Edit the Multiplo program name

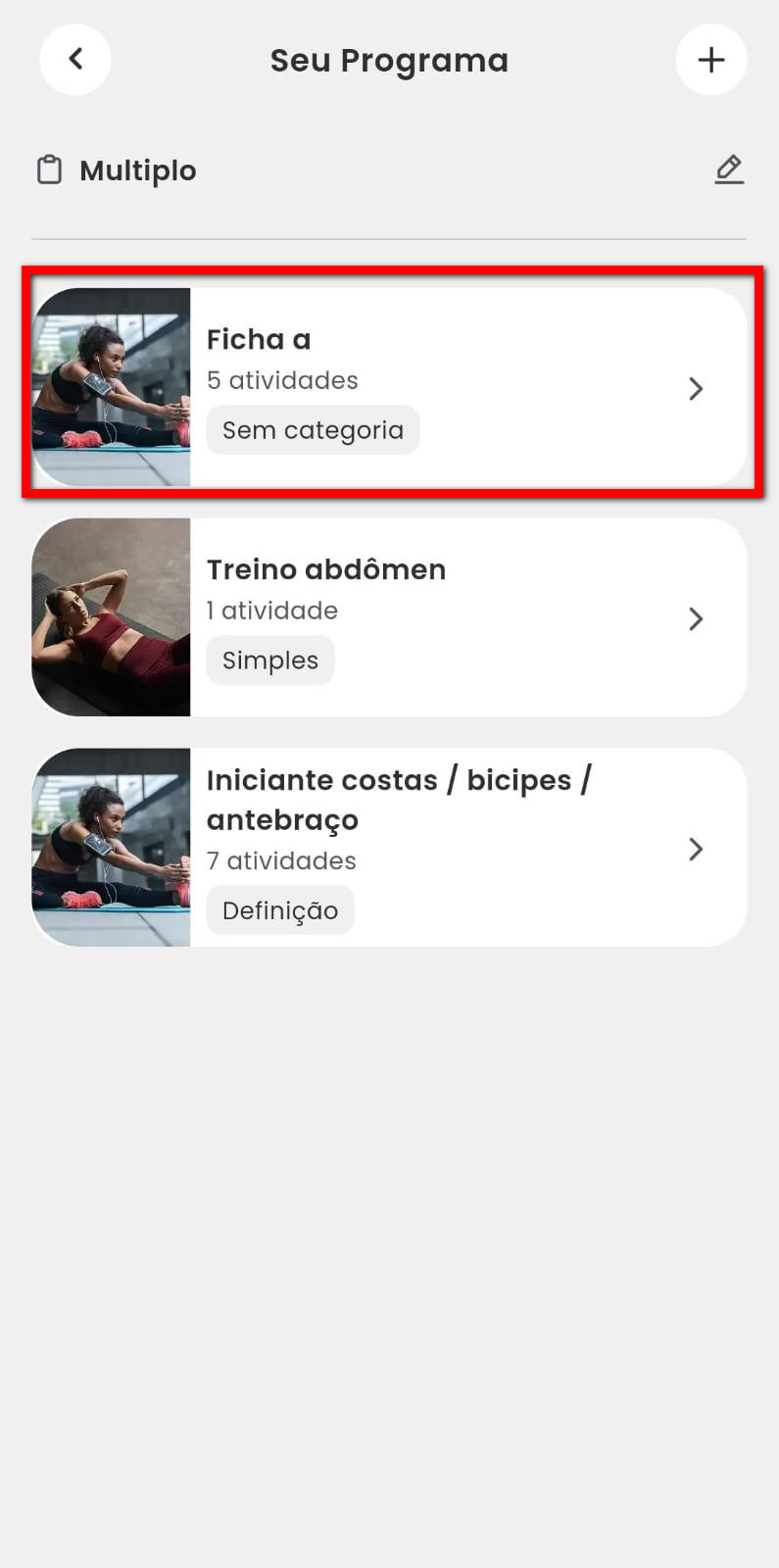729,170
